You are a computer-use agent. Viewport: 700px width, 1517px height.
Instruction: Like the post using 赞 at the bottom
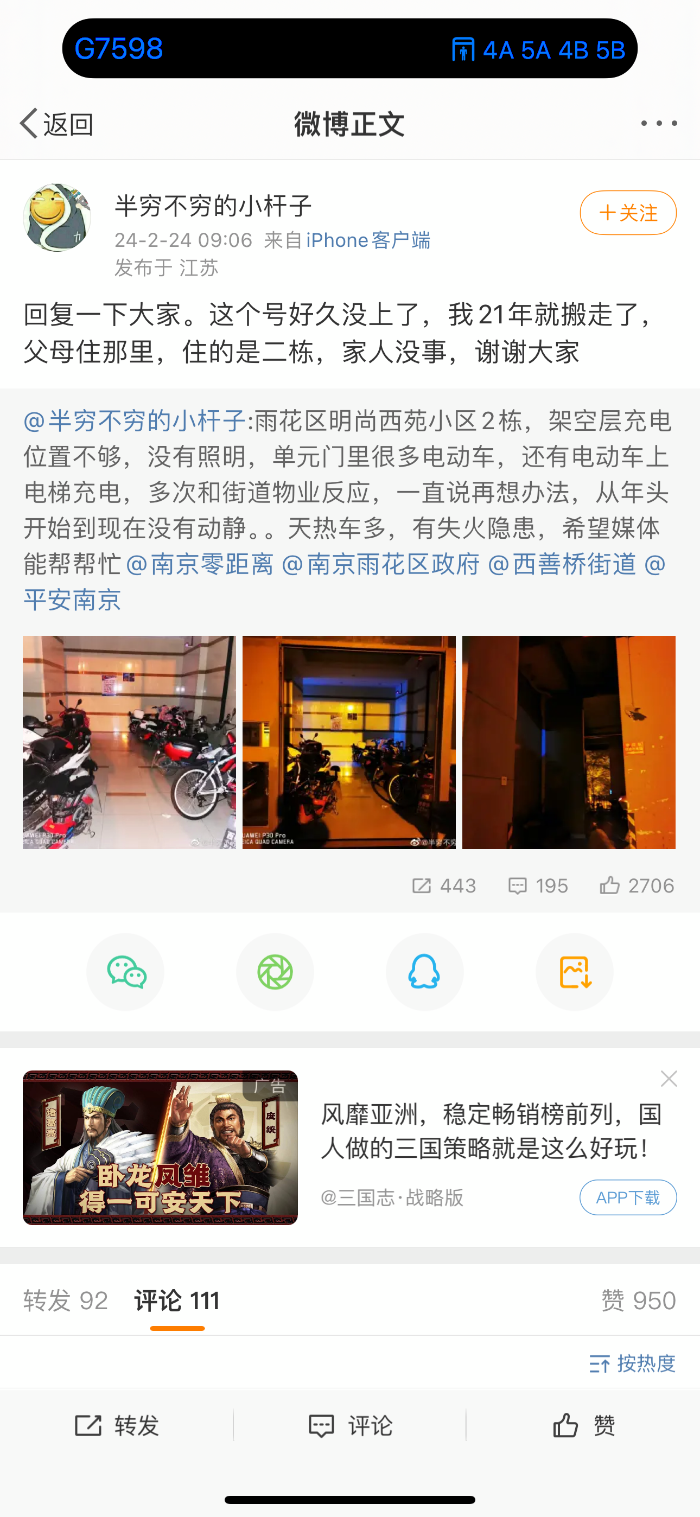click(585, 1425)
